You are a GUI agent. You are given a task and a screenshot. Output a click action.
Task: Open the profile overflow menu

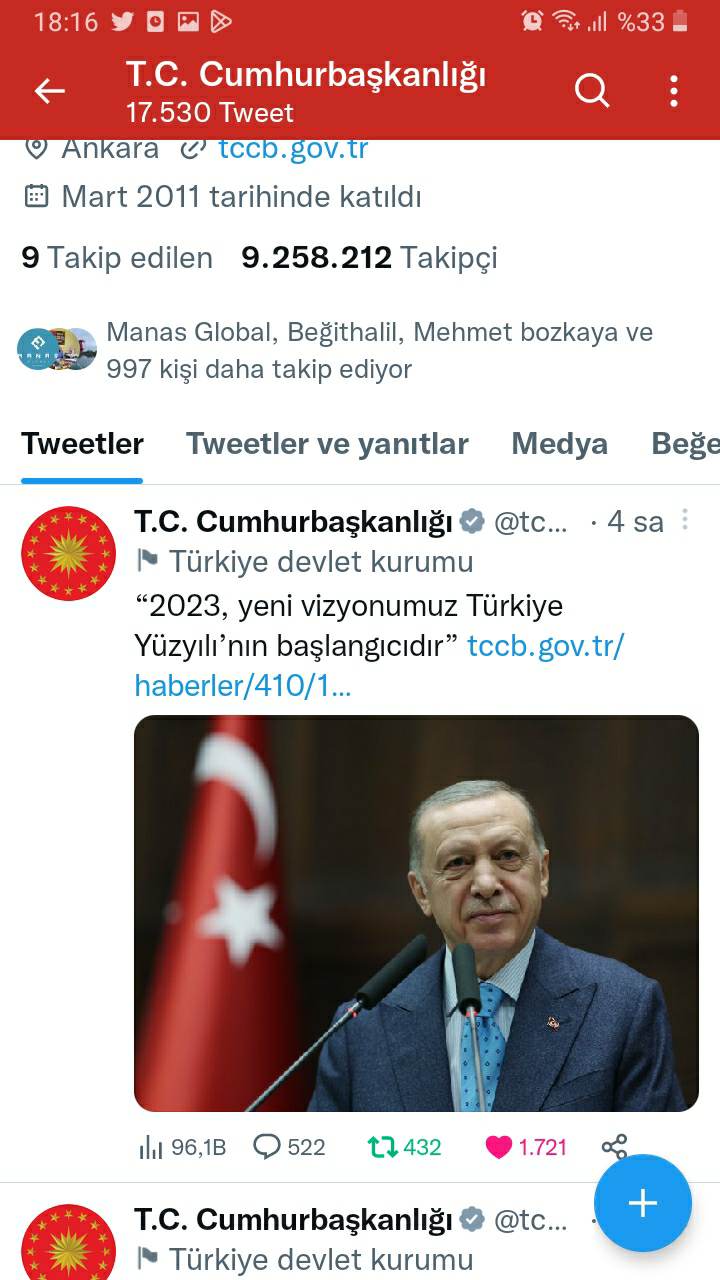[674, 91]
